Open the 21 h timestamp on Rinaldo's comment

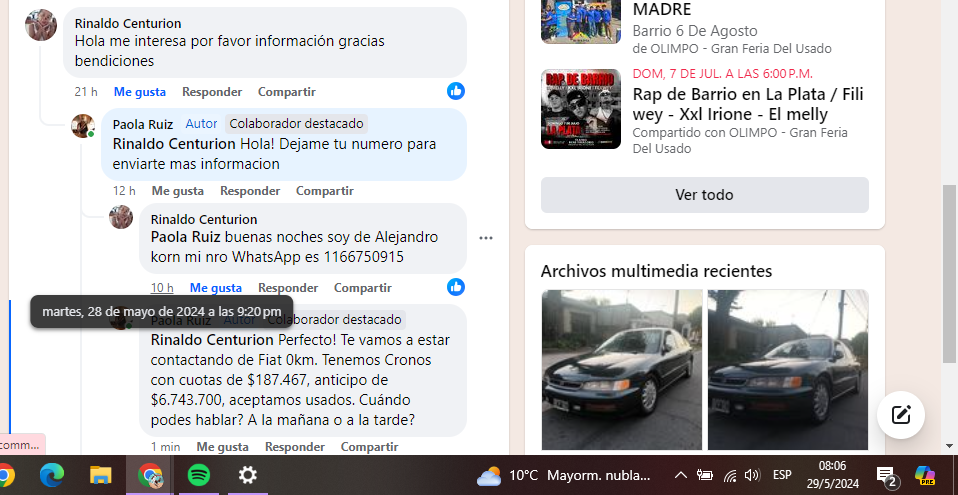(x=86, y=92)
